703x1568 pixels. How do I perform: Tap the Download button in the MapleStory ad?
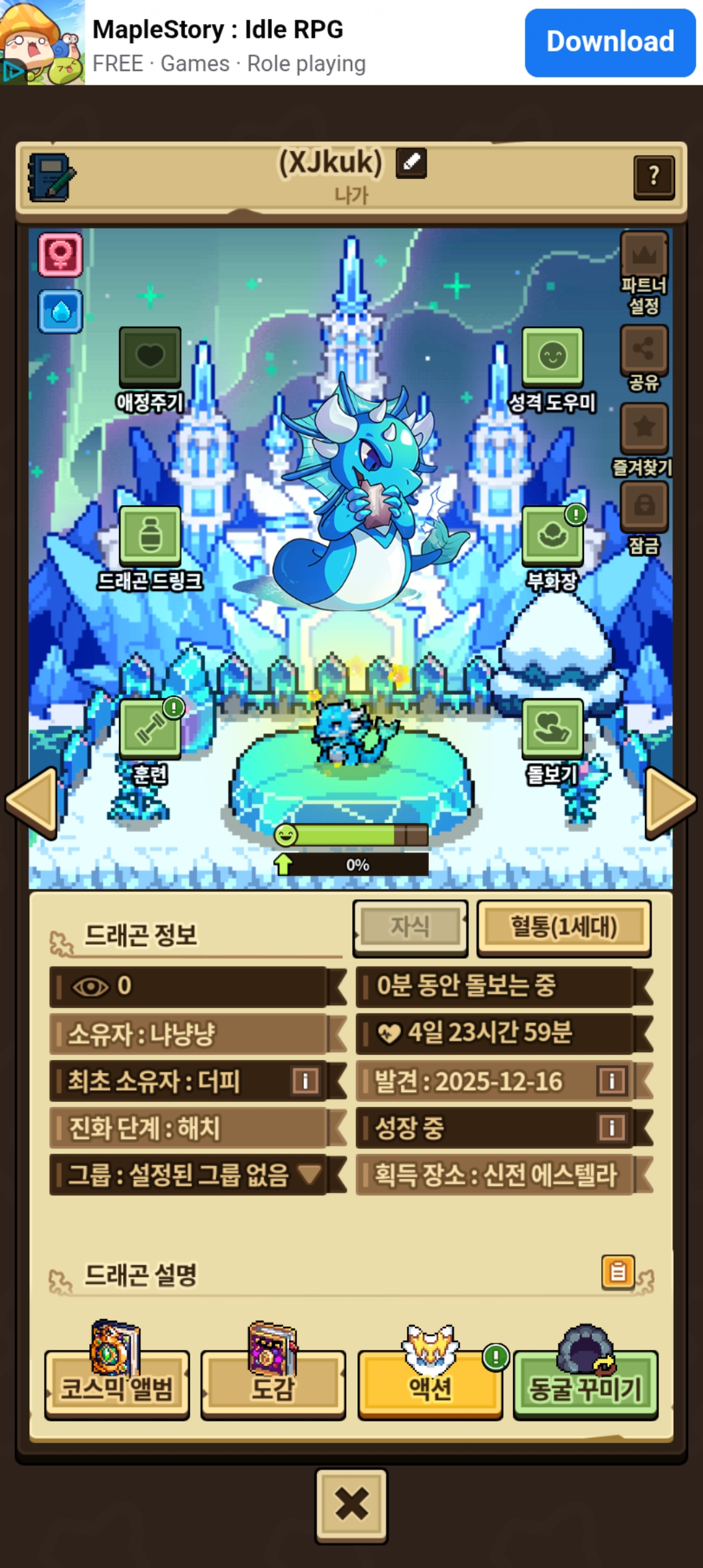[x=610, y=42]
